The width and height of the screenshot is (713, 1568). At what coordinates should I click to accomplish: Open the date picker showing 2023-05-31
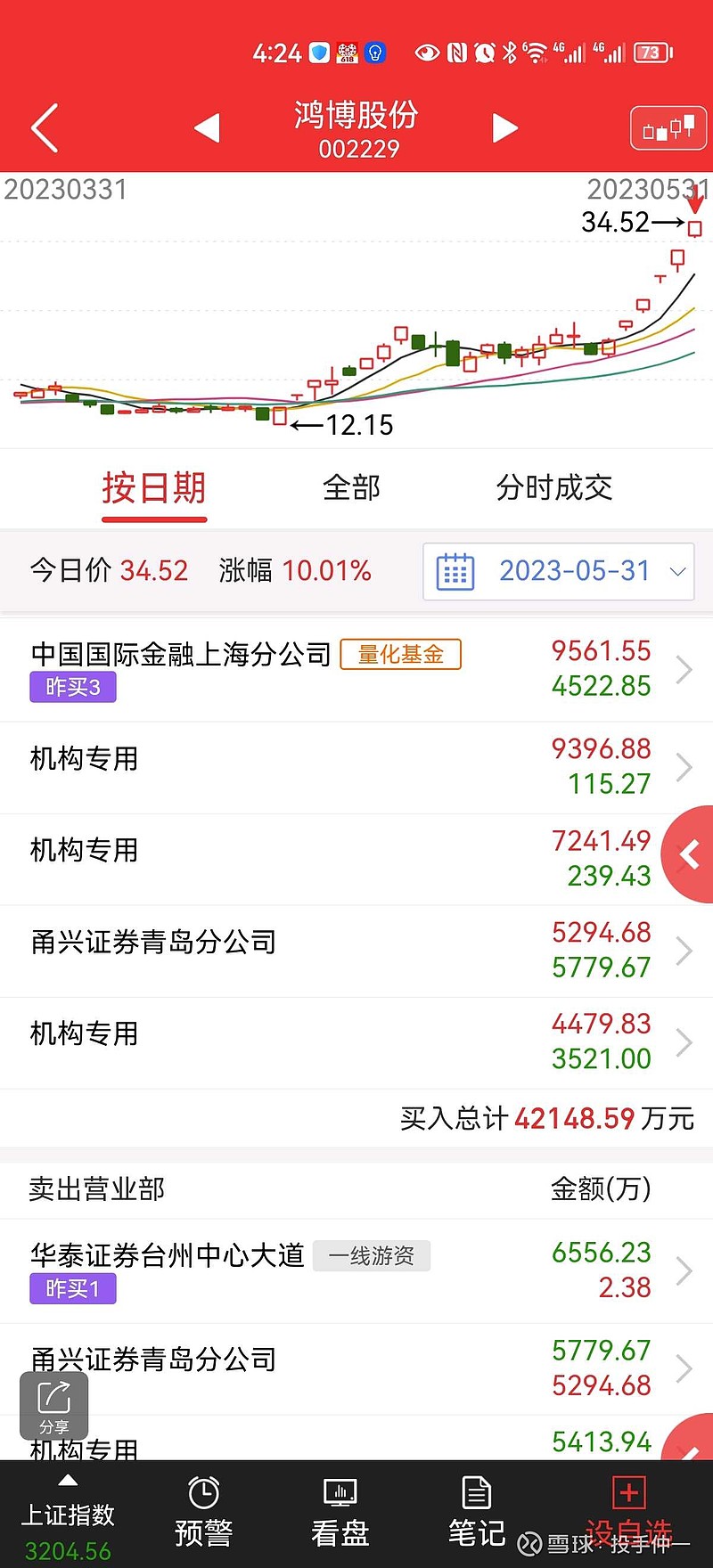(x=558, y=571)
